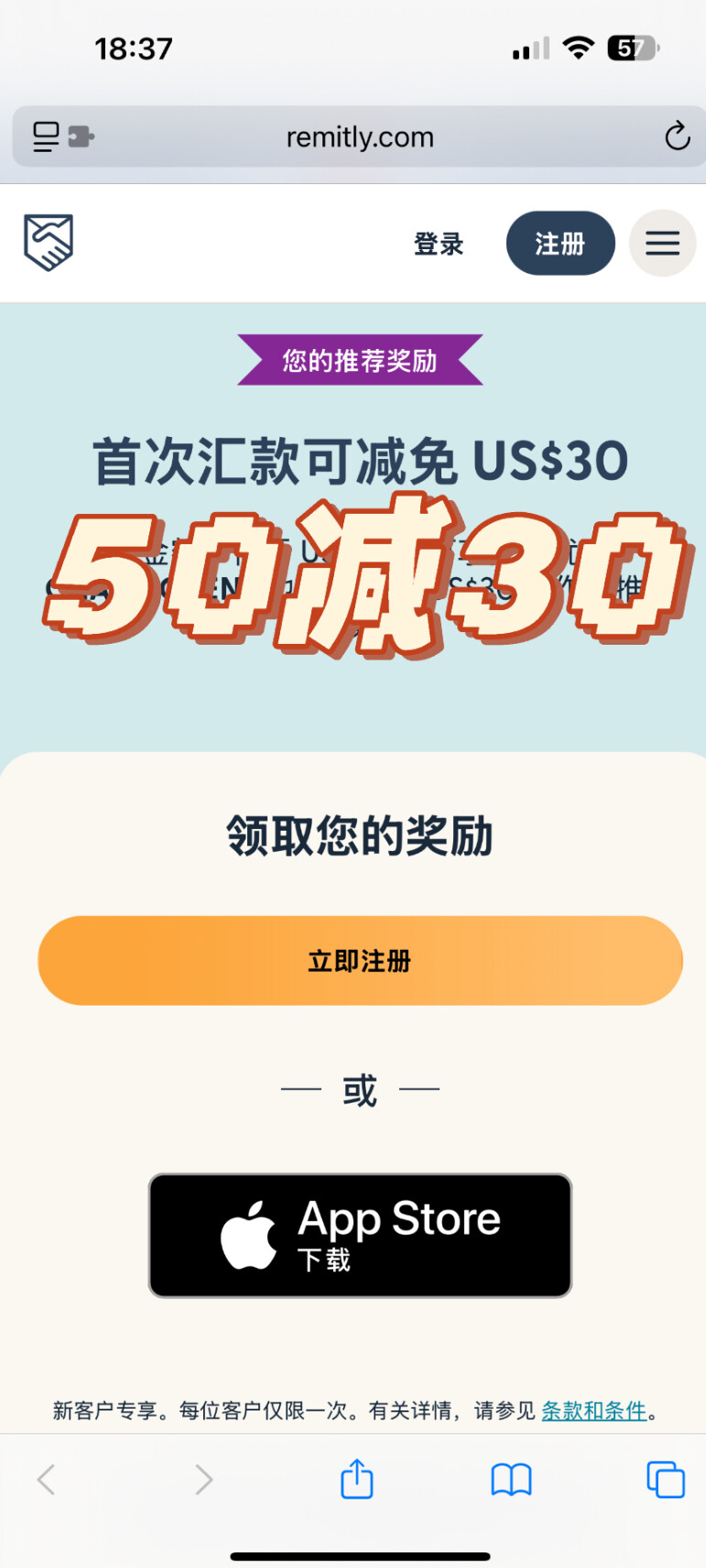Tap the 注册 sign-up button in header
Viewport: 706px width, 1568px height.
[x=559, y=244]
